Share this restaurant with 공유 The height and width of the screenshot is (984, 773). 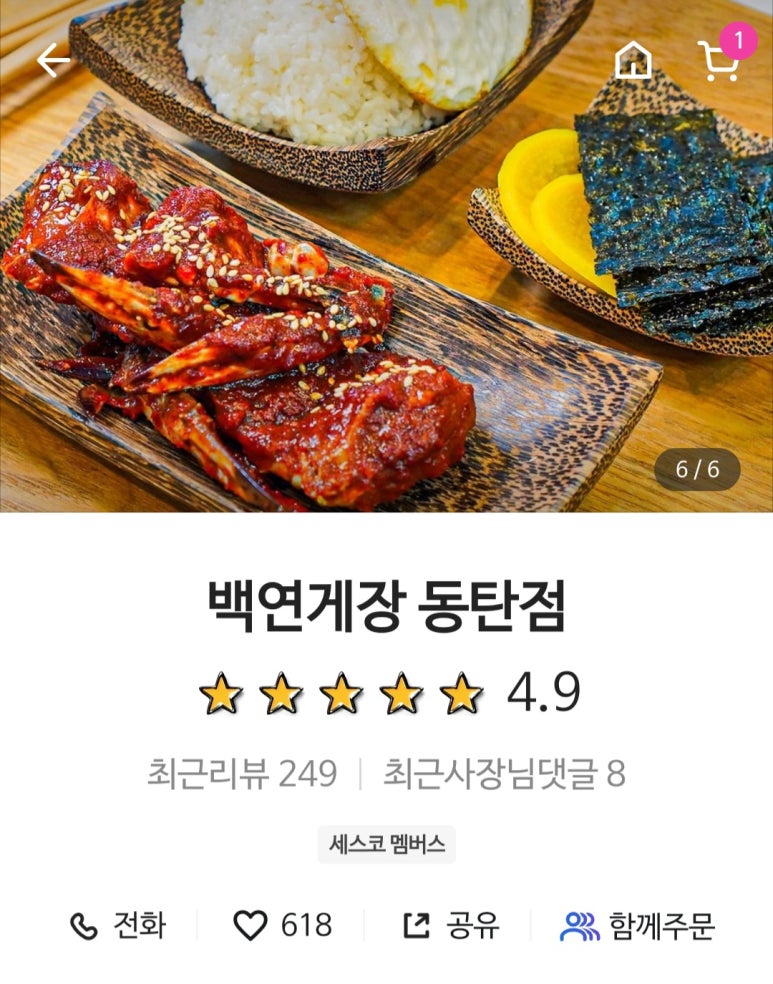[450, 925]
